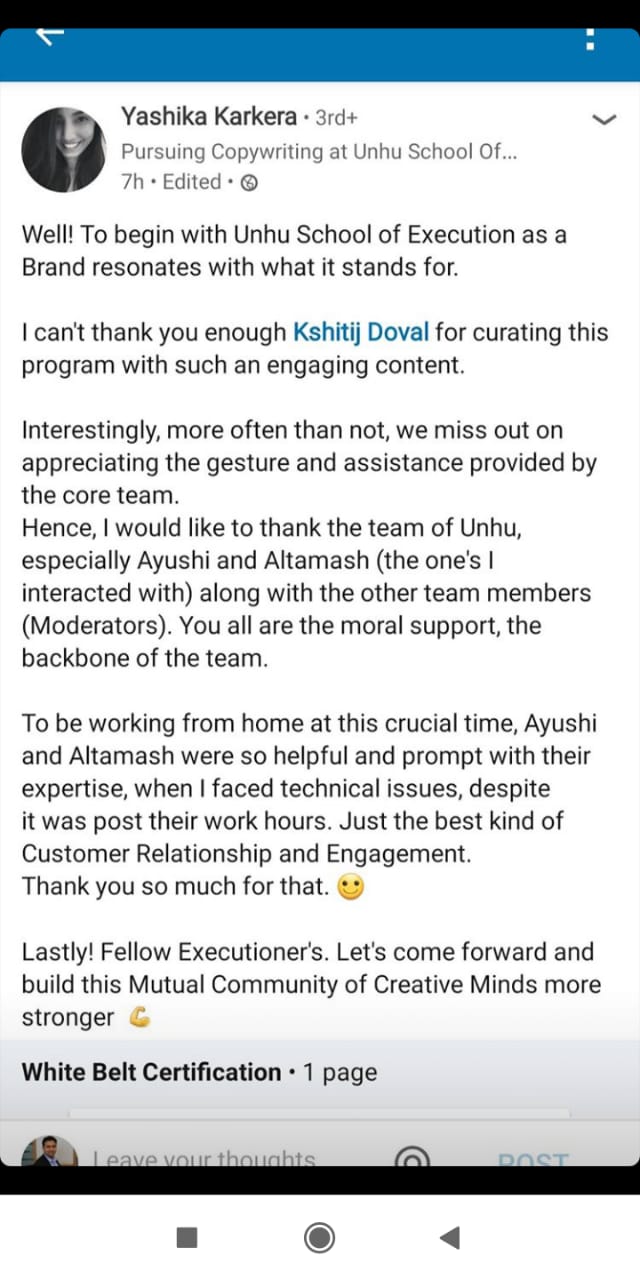Tap the system back triangle button

coord(449,1238)
